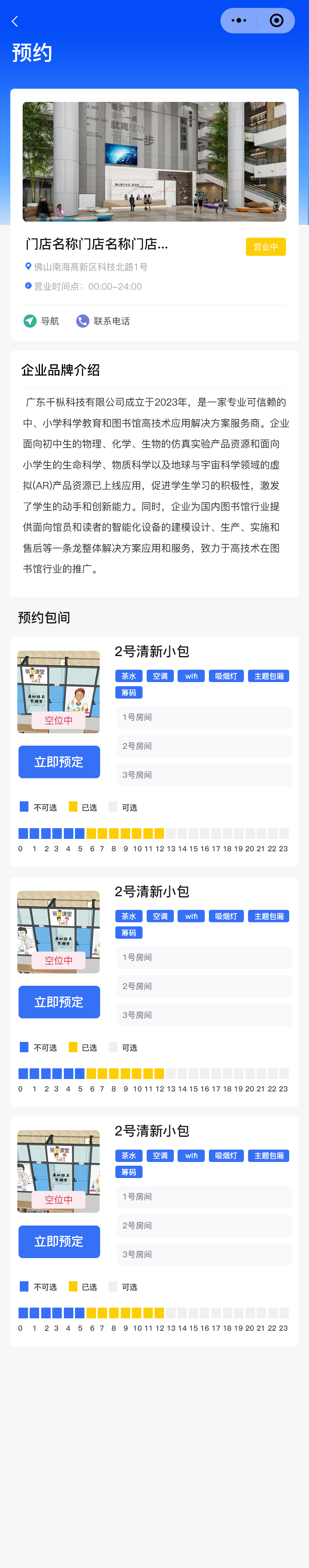Close the mini program
Screen dimensions: 309x1568
point(276,21)
